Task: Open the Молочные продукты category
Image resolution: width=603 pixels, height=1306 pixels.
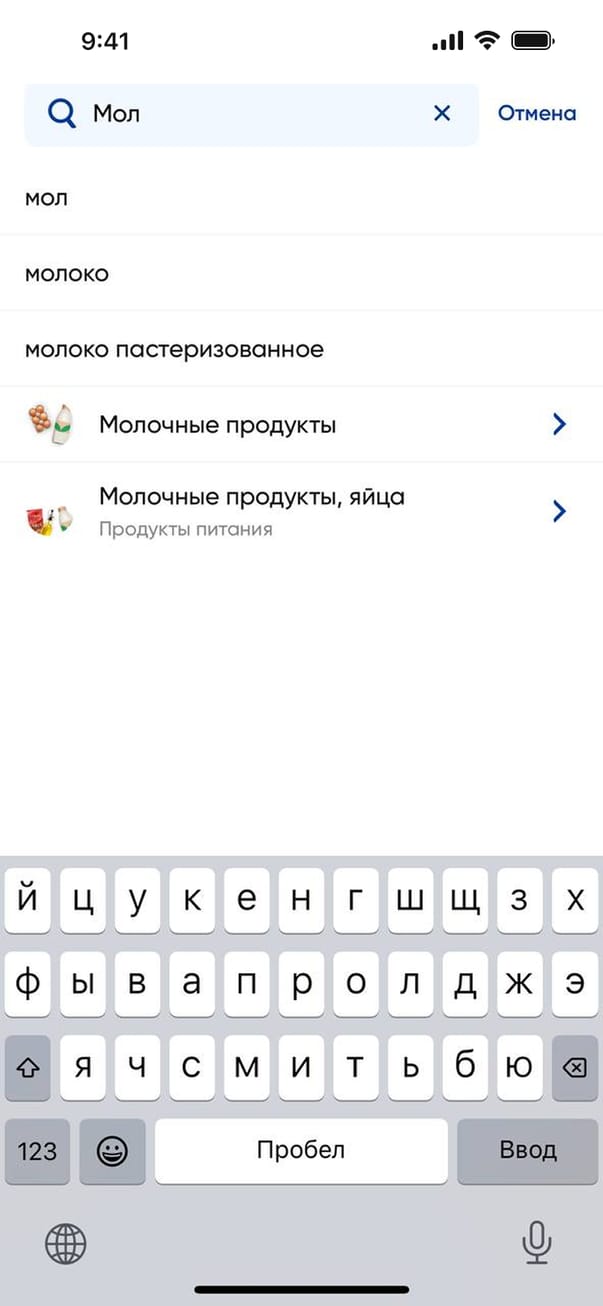Action: point(300,425)
